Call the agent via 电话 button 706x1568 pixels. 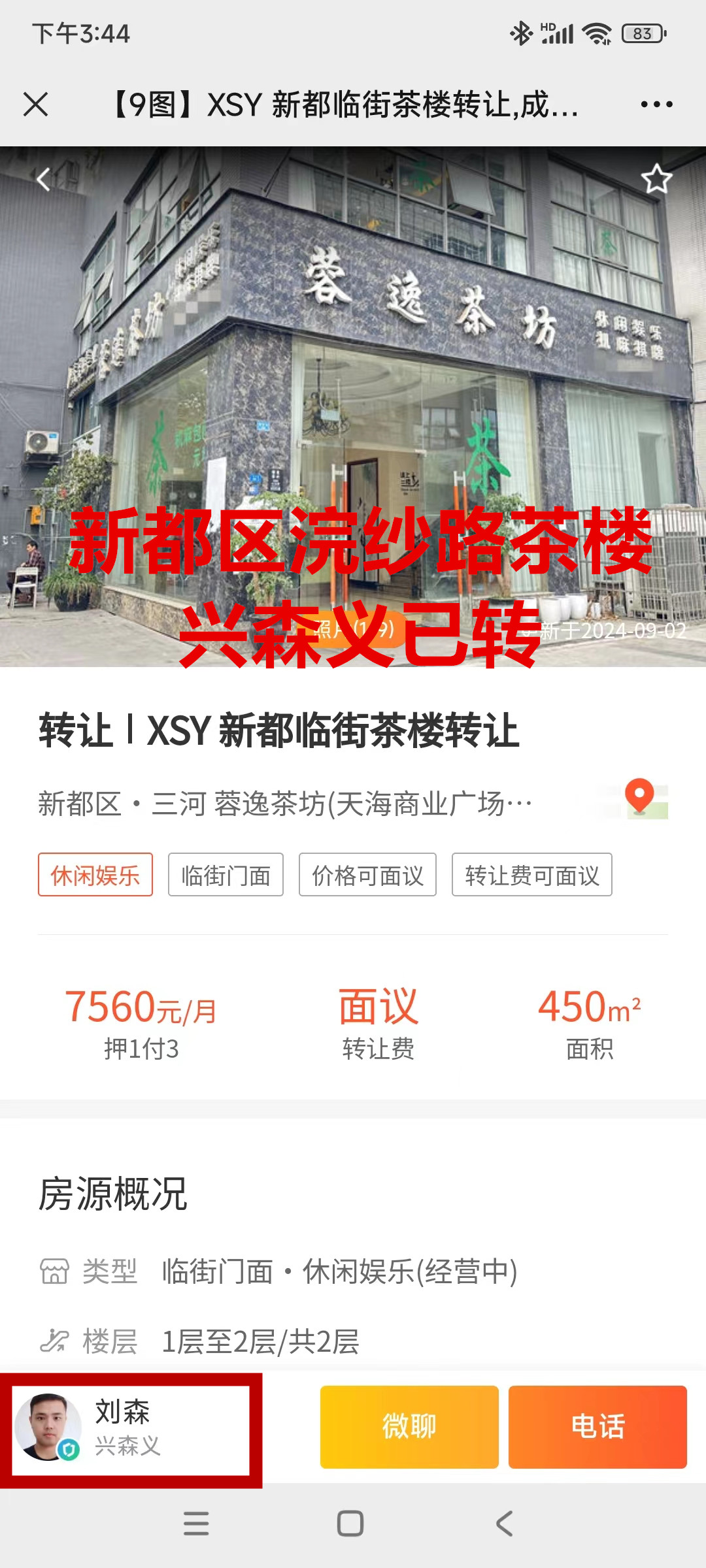click(597, 1427)
